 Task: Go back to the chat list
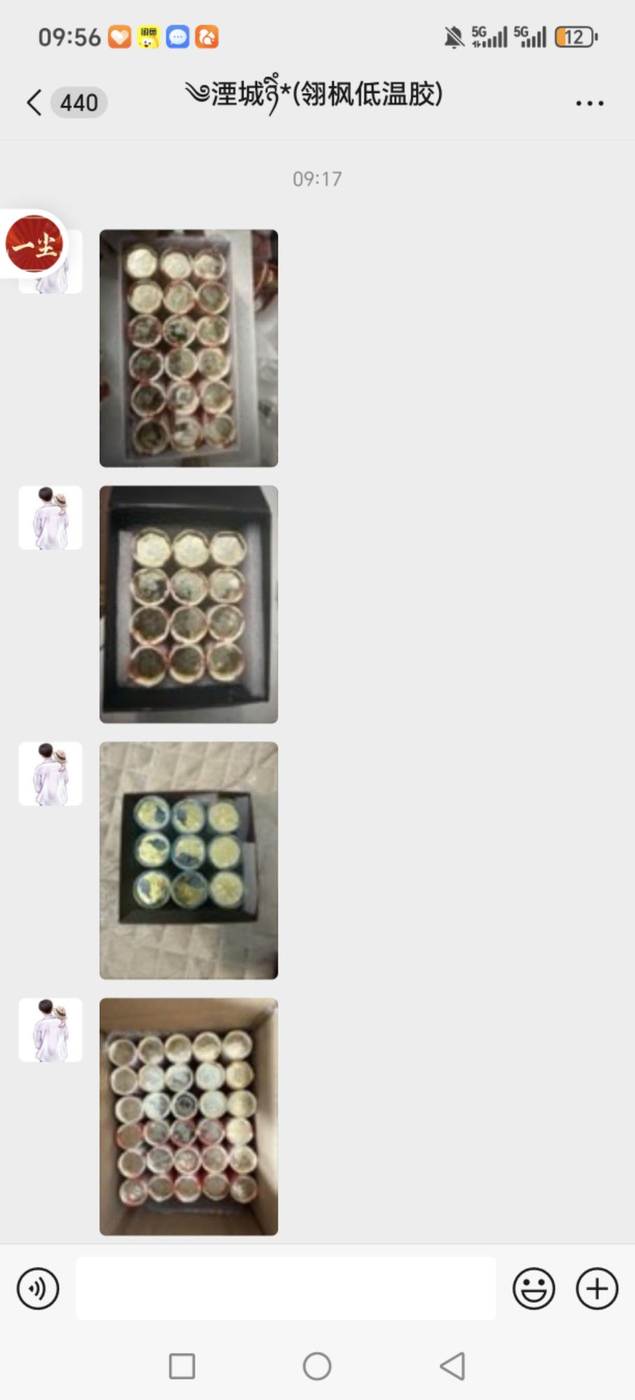[34, 102]
